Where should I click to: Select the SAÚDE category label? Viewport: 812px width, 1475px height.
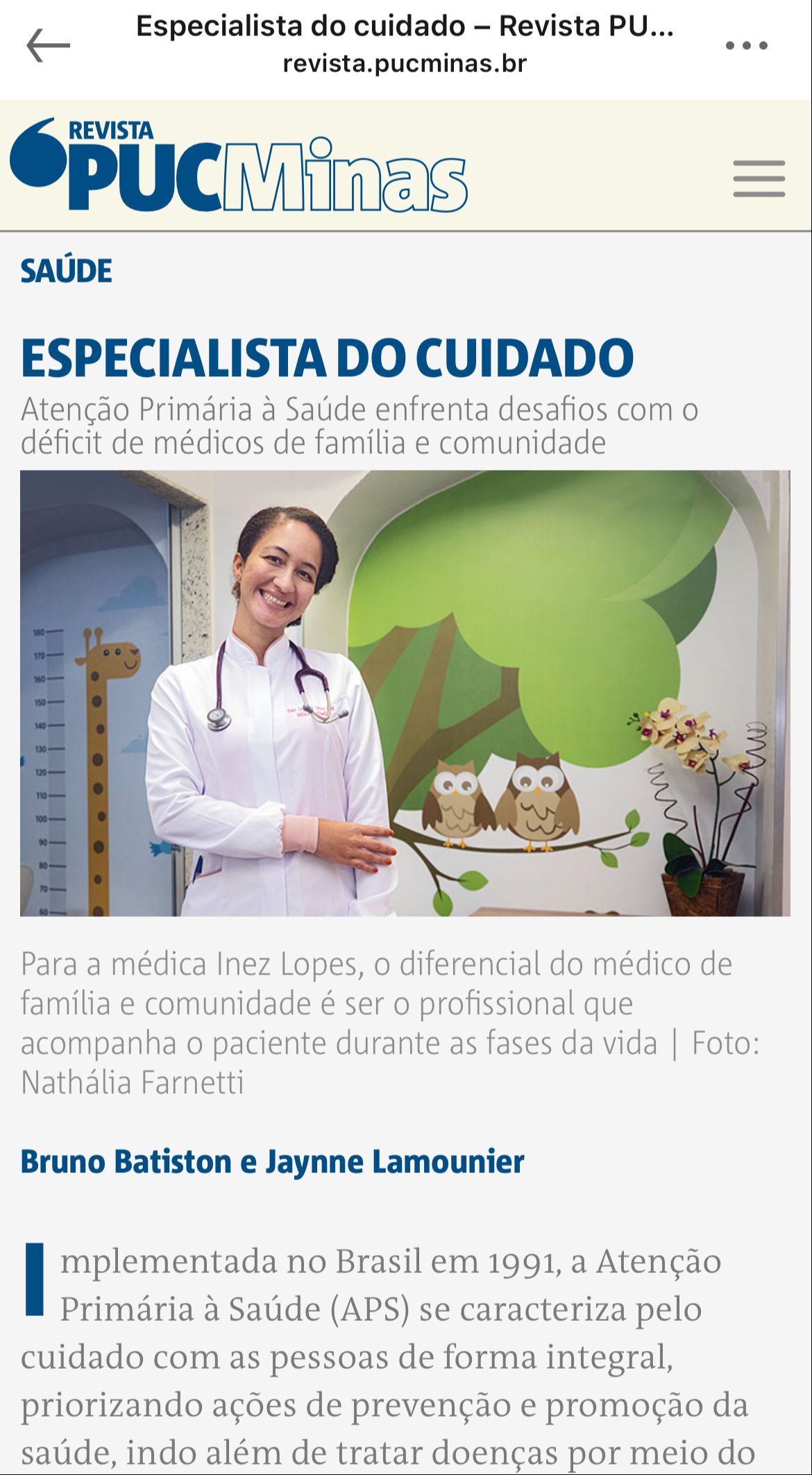67,271
